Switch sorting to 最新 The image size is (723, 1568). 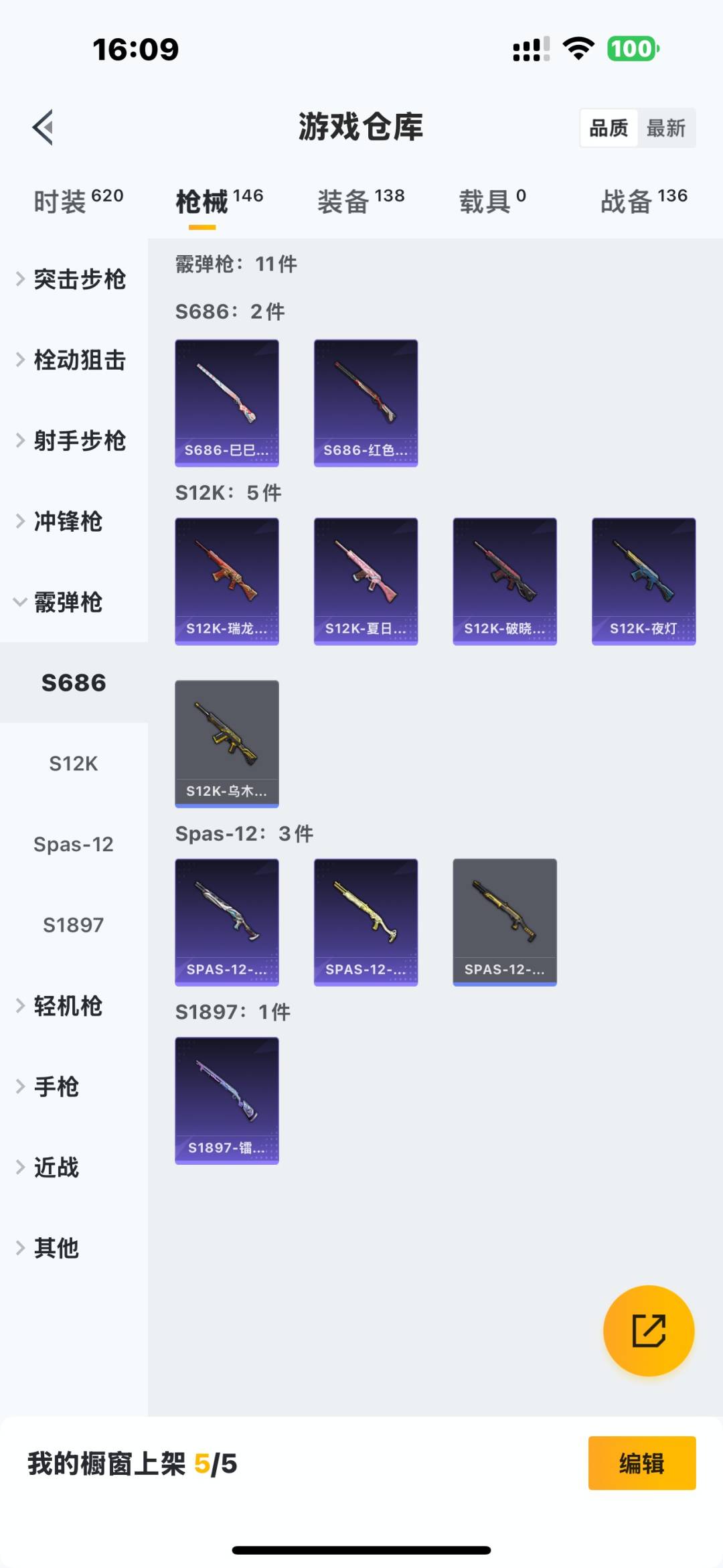(x=666, y=127)
